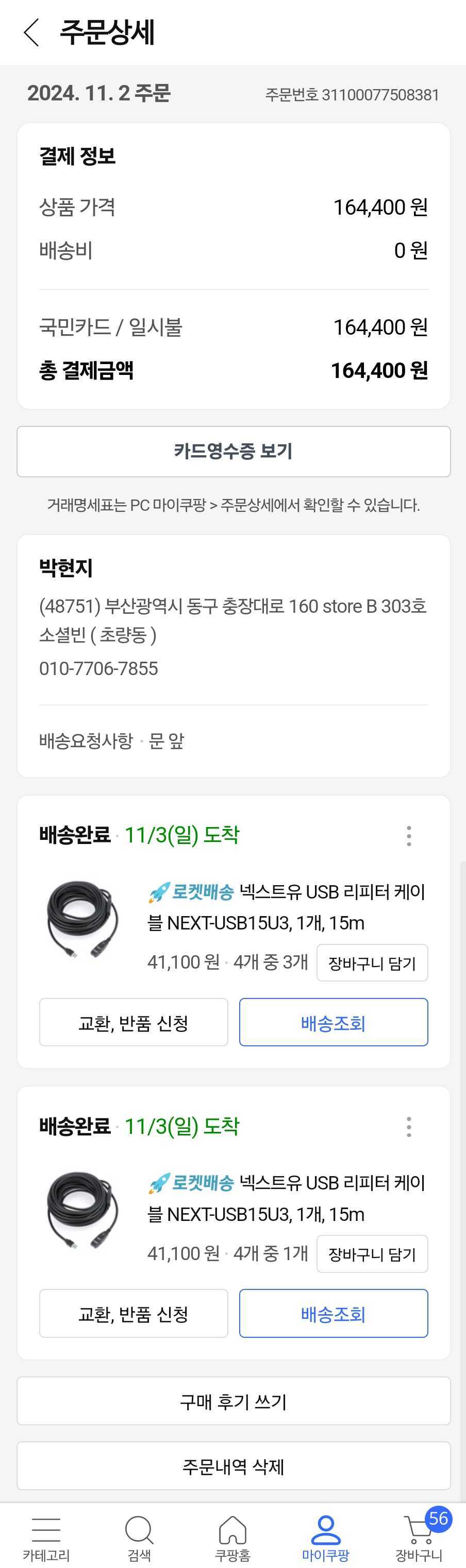466x1568 pixels.
Task: View the card receipt (카드영수증 보기)
Action: pos(234,451)
